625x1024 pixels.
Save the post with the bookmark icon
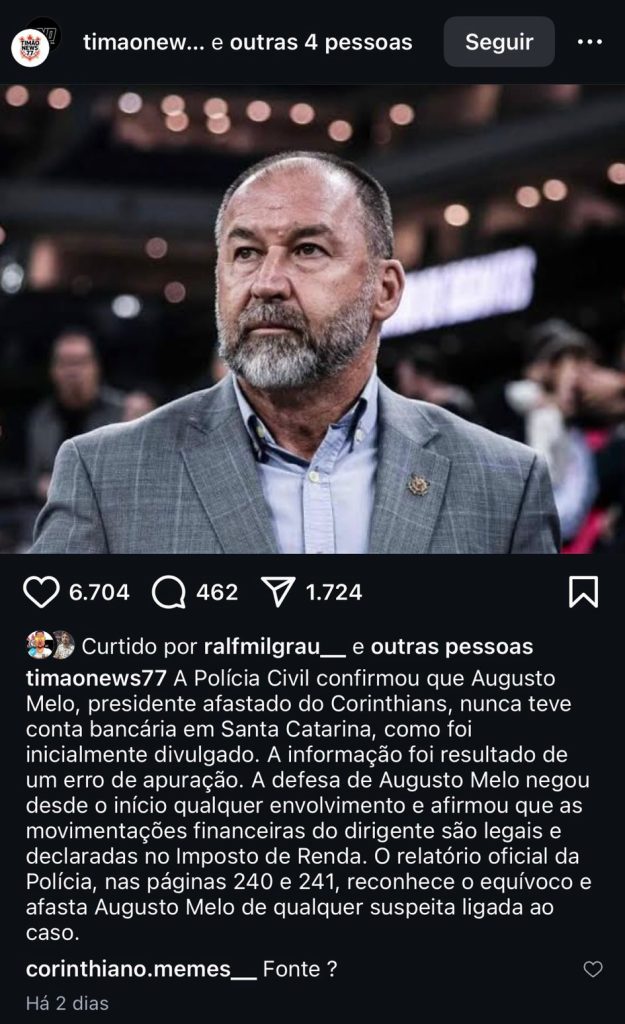pyautogui.click(x=582, y=592)
